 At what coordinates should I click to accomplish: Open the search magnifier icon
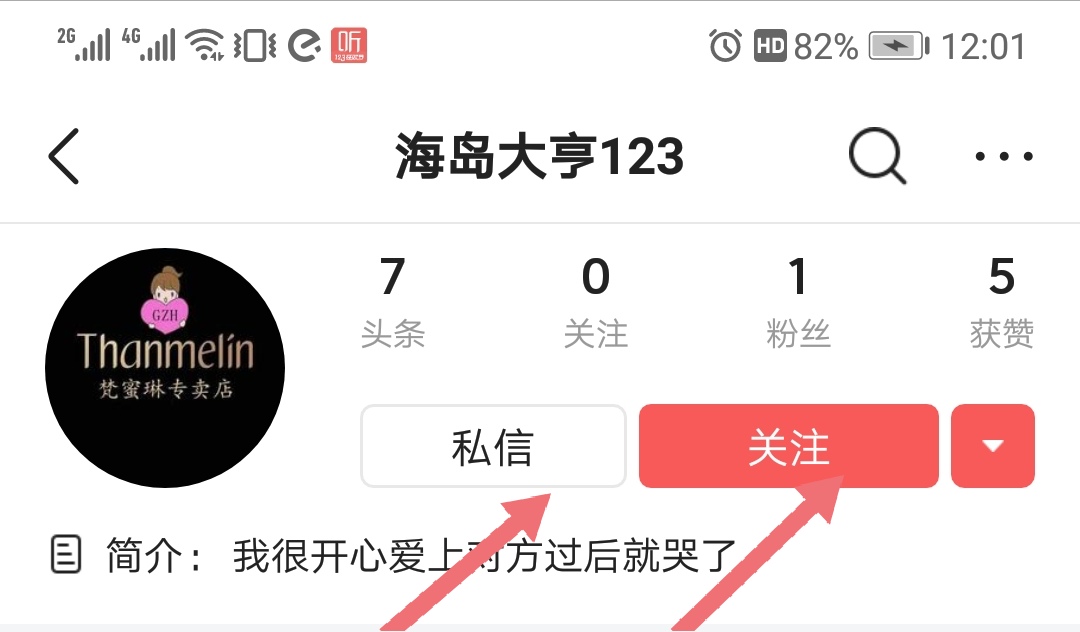(876, 157)
